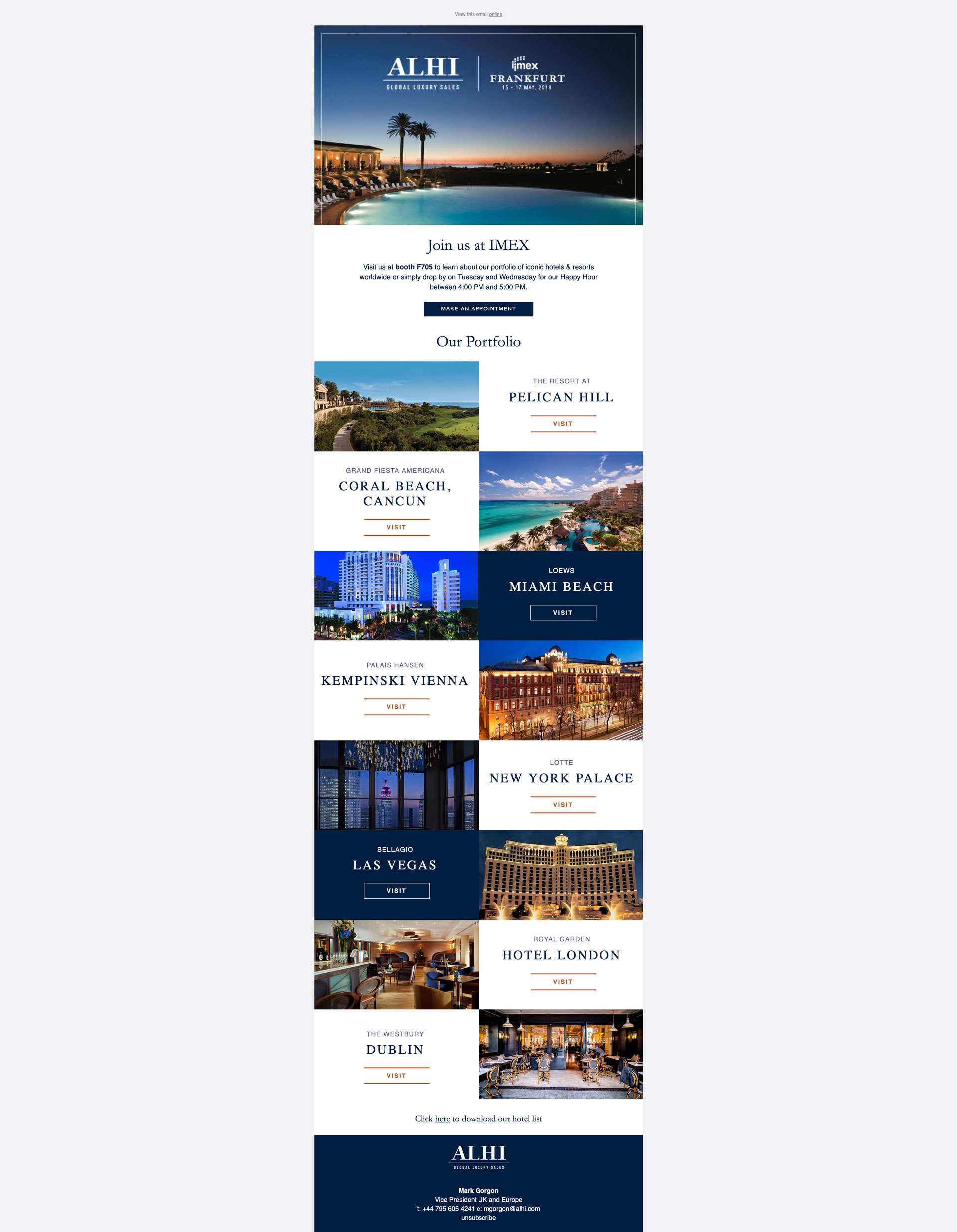Tap the unsubscribe link in the footer
This screenshot has height=1232, width=957.
click(x=478, y=1218)
